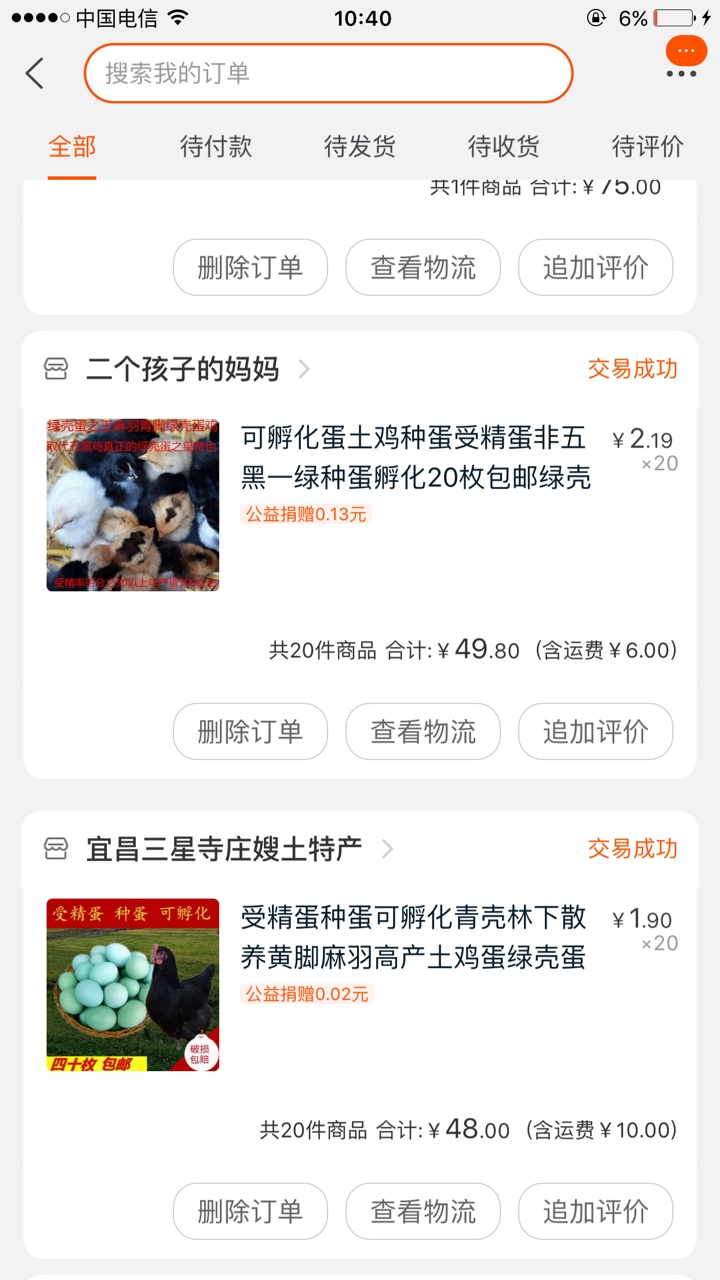The height and width of the screenshot is (1280, 720).
Task: Open the 可孵化蛋土鸡种蛋 product image
Action: pyautogui.click(x=133, y=505)
